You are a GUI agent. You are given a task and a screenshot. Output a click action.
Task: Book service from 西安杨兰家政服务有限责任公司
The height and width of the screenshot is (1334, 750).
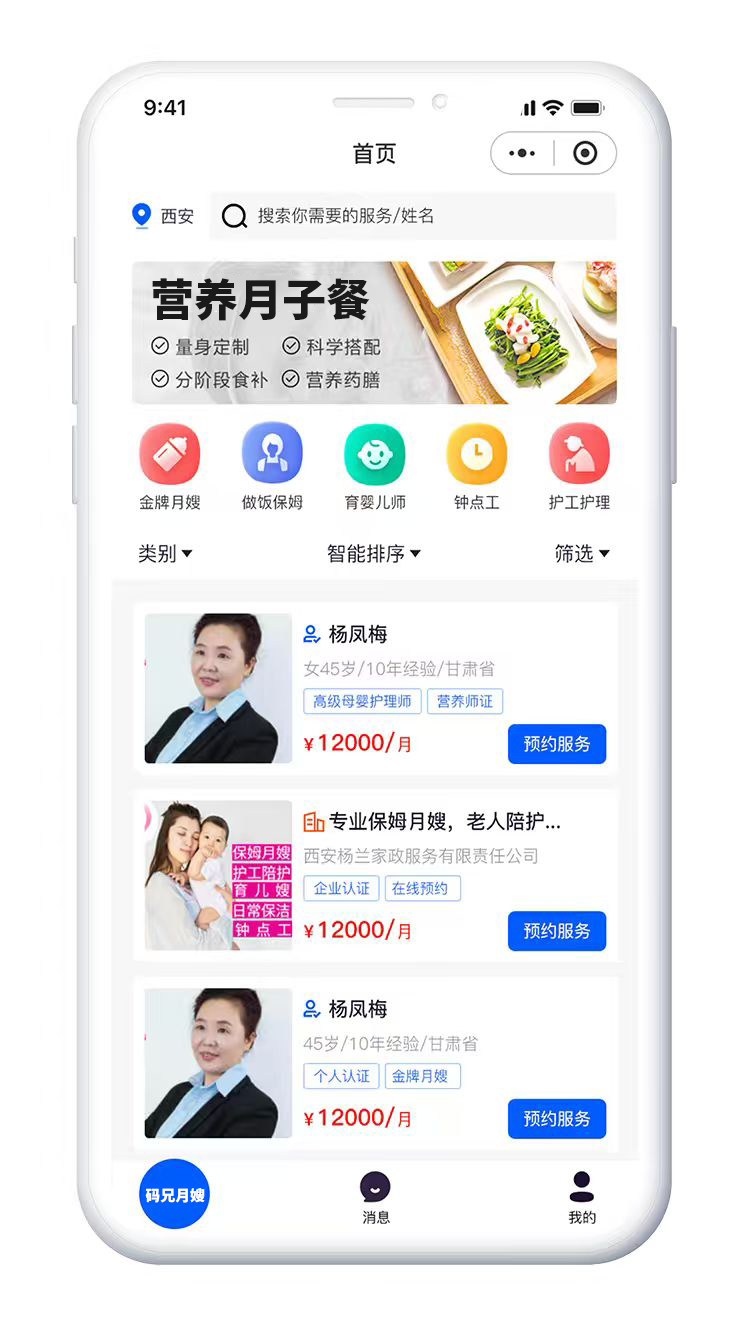point(557,931)
